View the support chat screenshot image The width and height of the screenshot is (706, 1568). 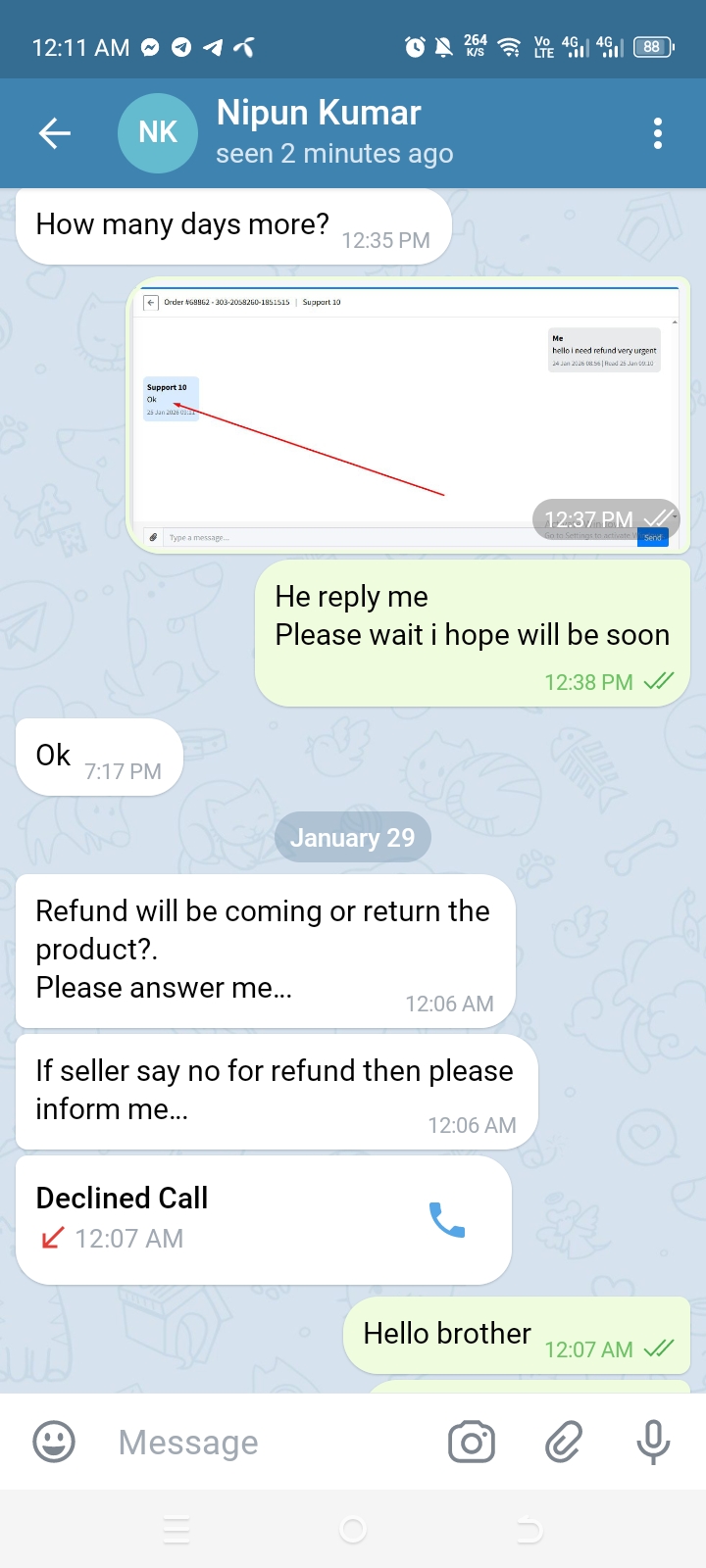[408, 416]
